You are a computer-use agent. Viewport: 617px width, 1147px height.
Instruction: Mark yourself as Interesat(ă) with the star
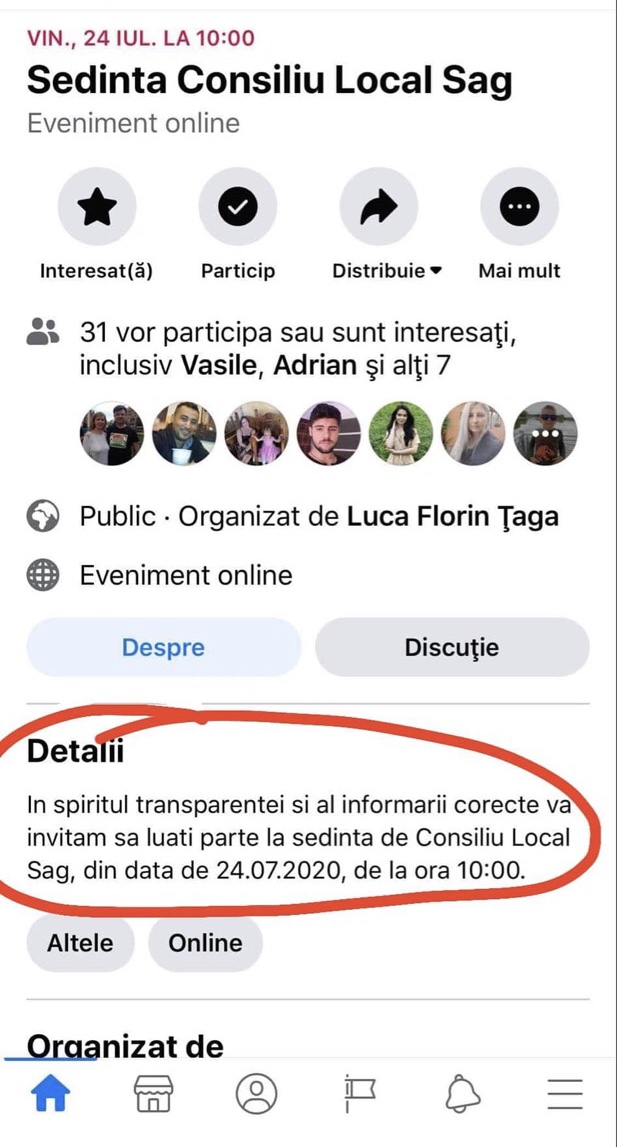point(97,207)
